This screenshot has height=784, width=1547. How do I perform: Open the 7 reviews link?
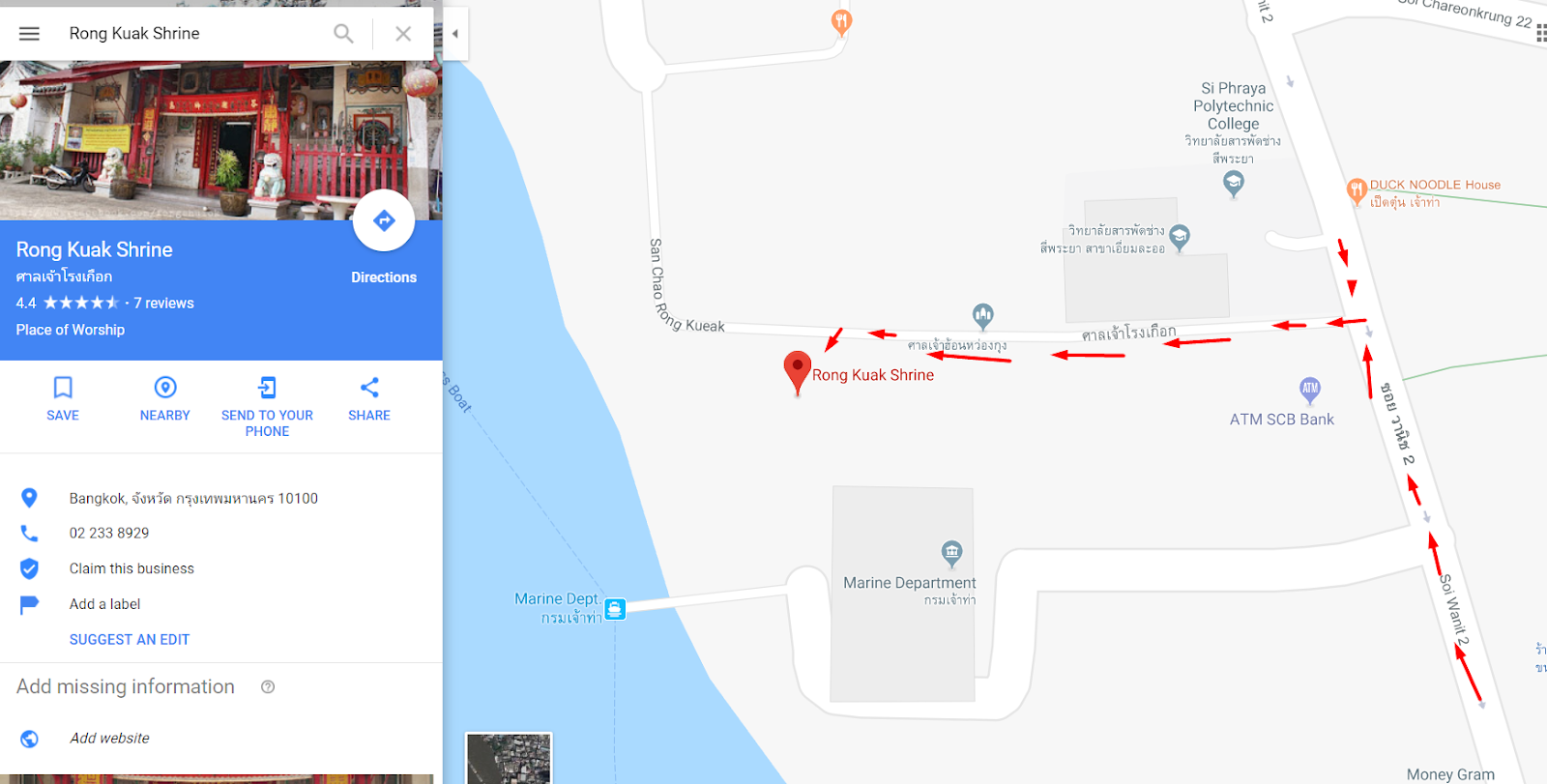[163, 304]
